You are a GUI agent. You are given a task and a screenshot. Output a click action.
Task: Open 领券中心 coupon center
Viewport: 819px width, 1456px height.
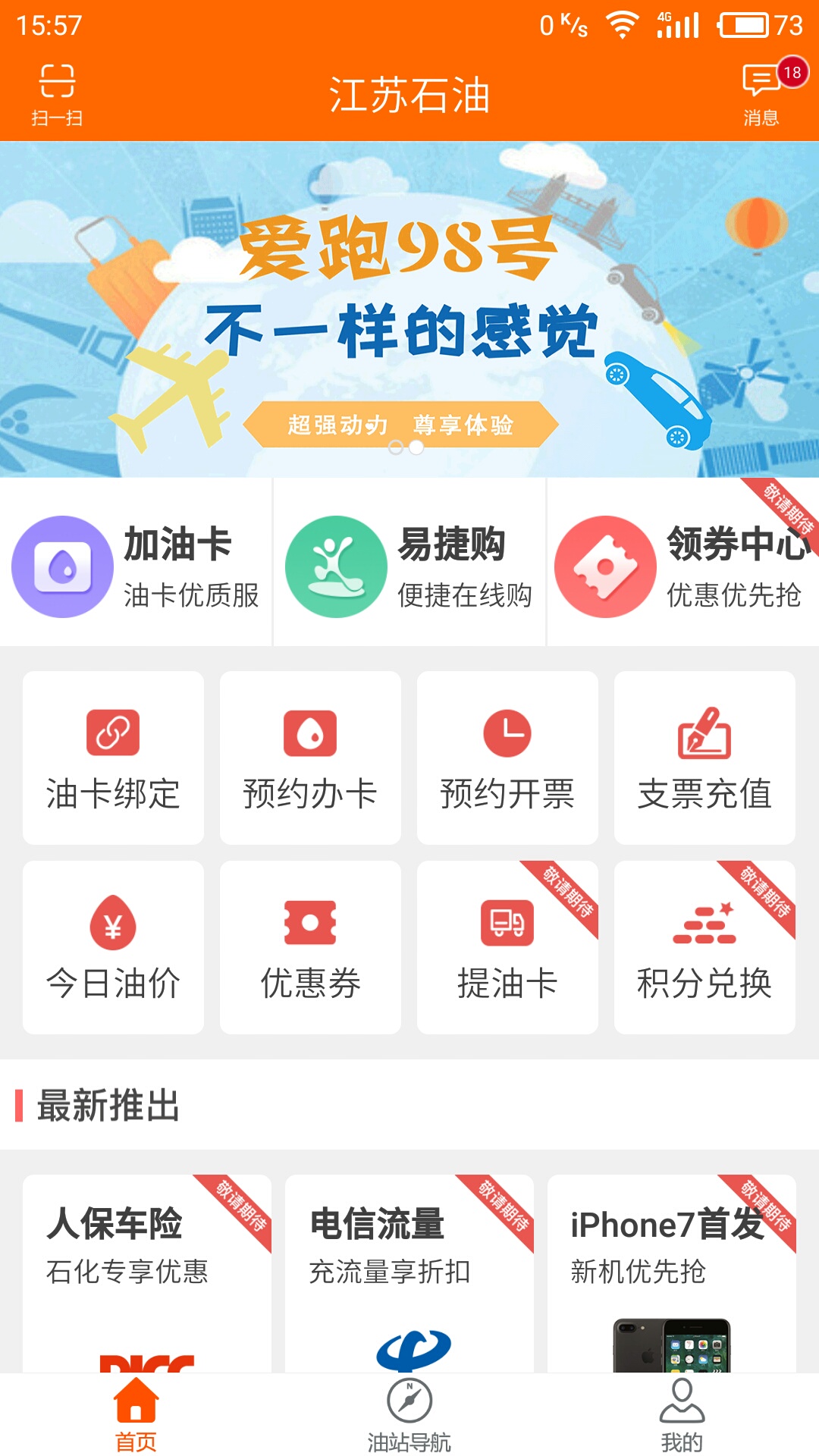tap(682, 566)
